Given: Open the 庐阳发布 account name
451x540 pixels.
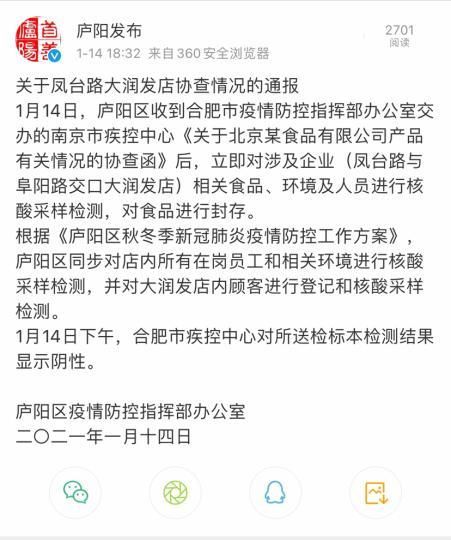Looking at the screenshot, I should (109, 31).
